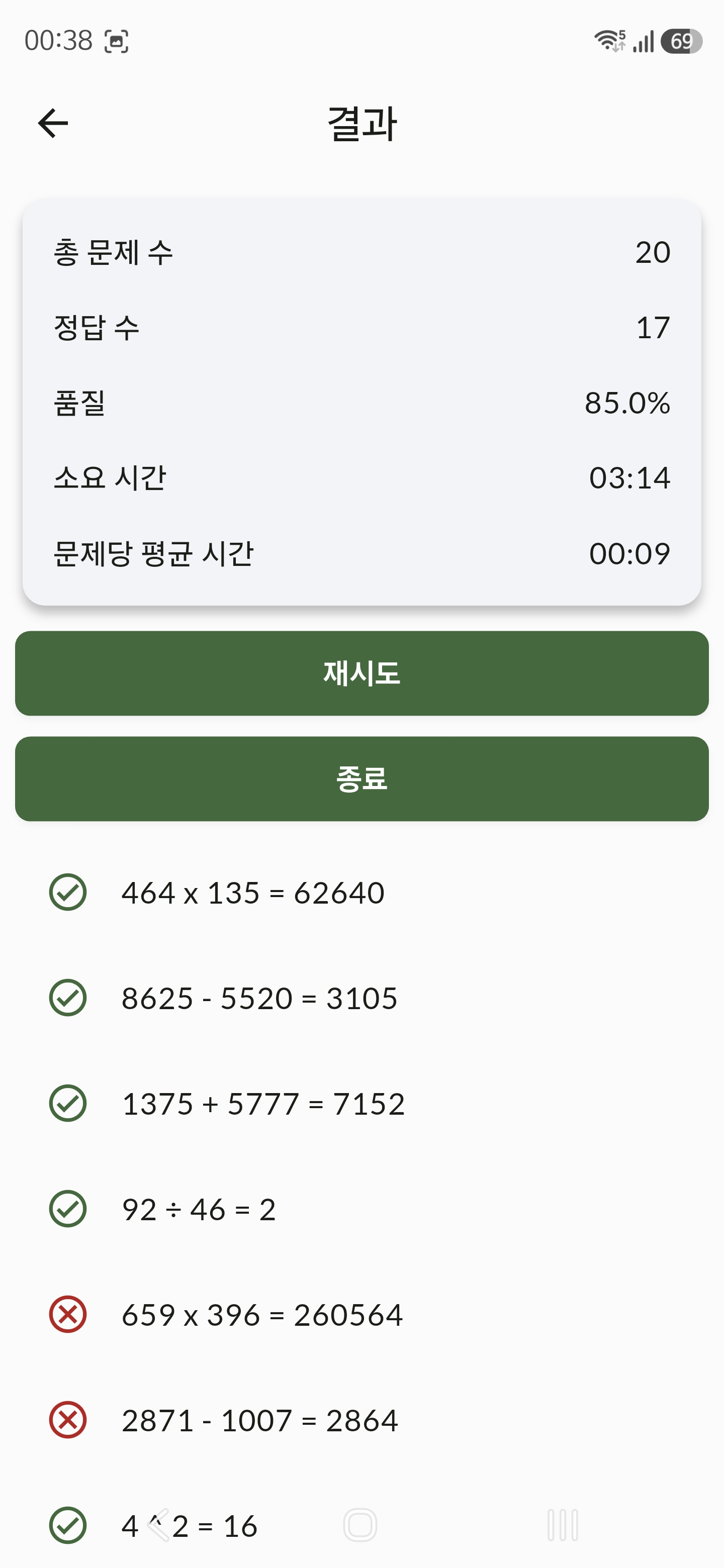724x1568 pixels.
Task: Tap the system home button
Action: click(360, 1525)
